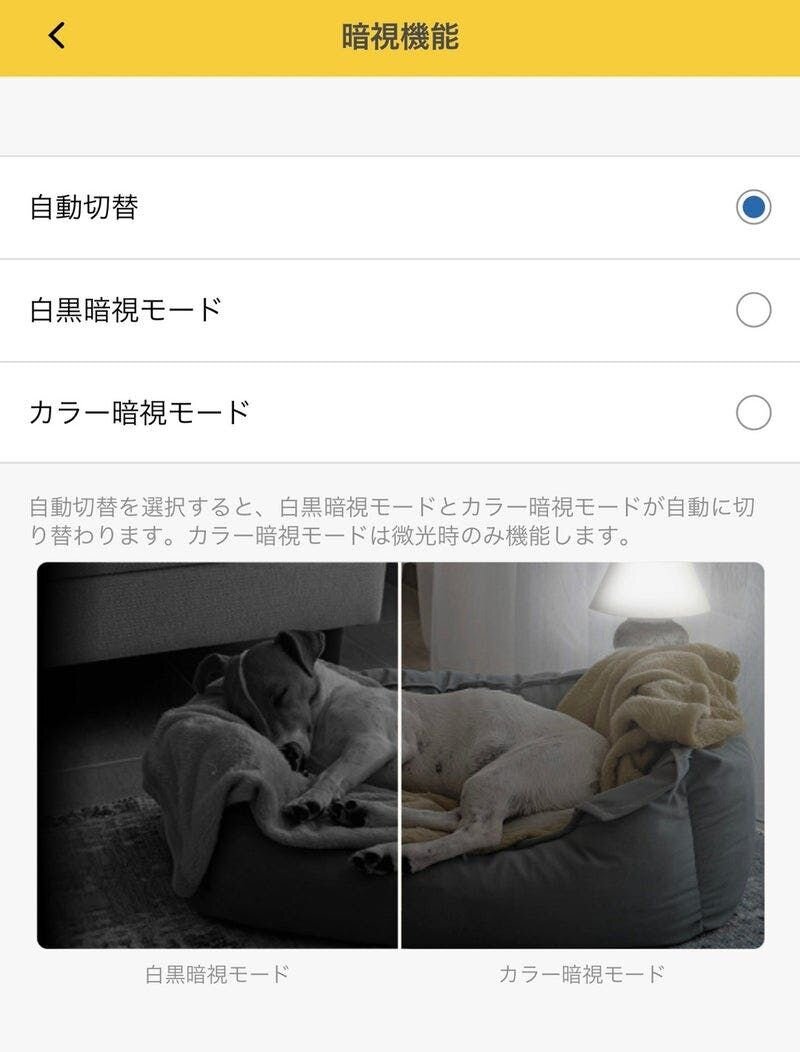Tap the 自動切替 row label
This screenshot has height=1052, width=800.
[85, 207]
